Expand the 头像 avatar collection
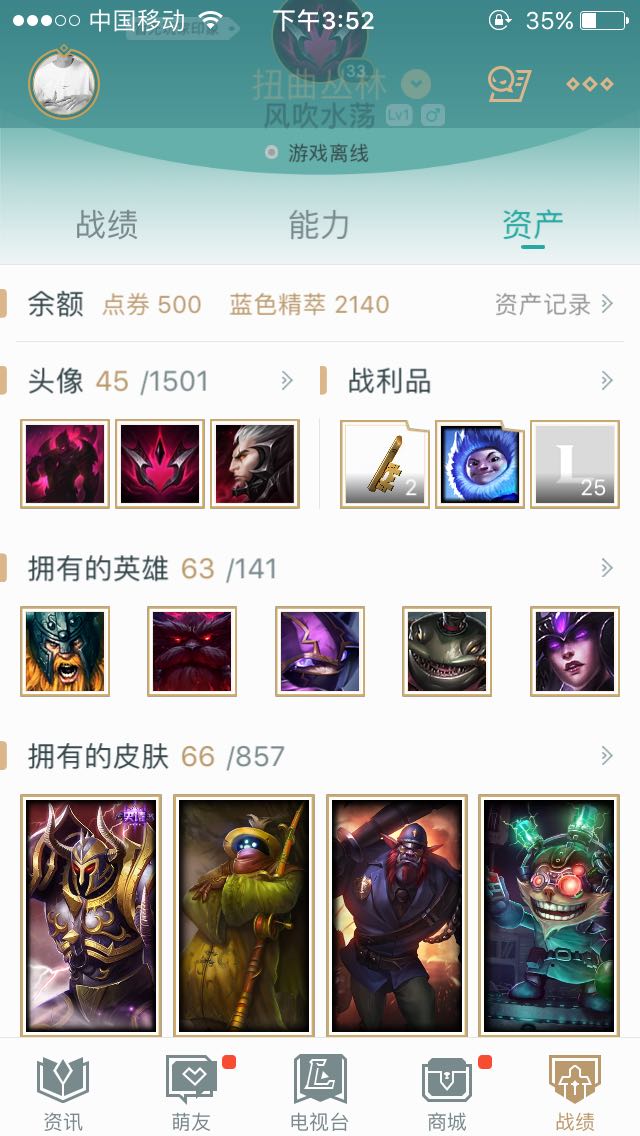 tap(287, 381)
